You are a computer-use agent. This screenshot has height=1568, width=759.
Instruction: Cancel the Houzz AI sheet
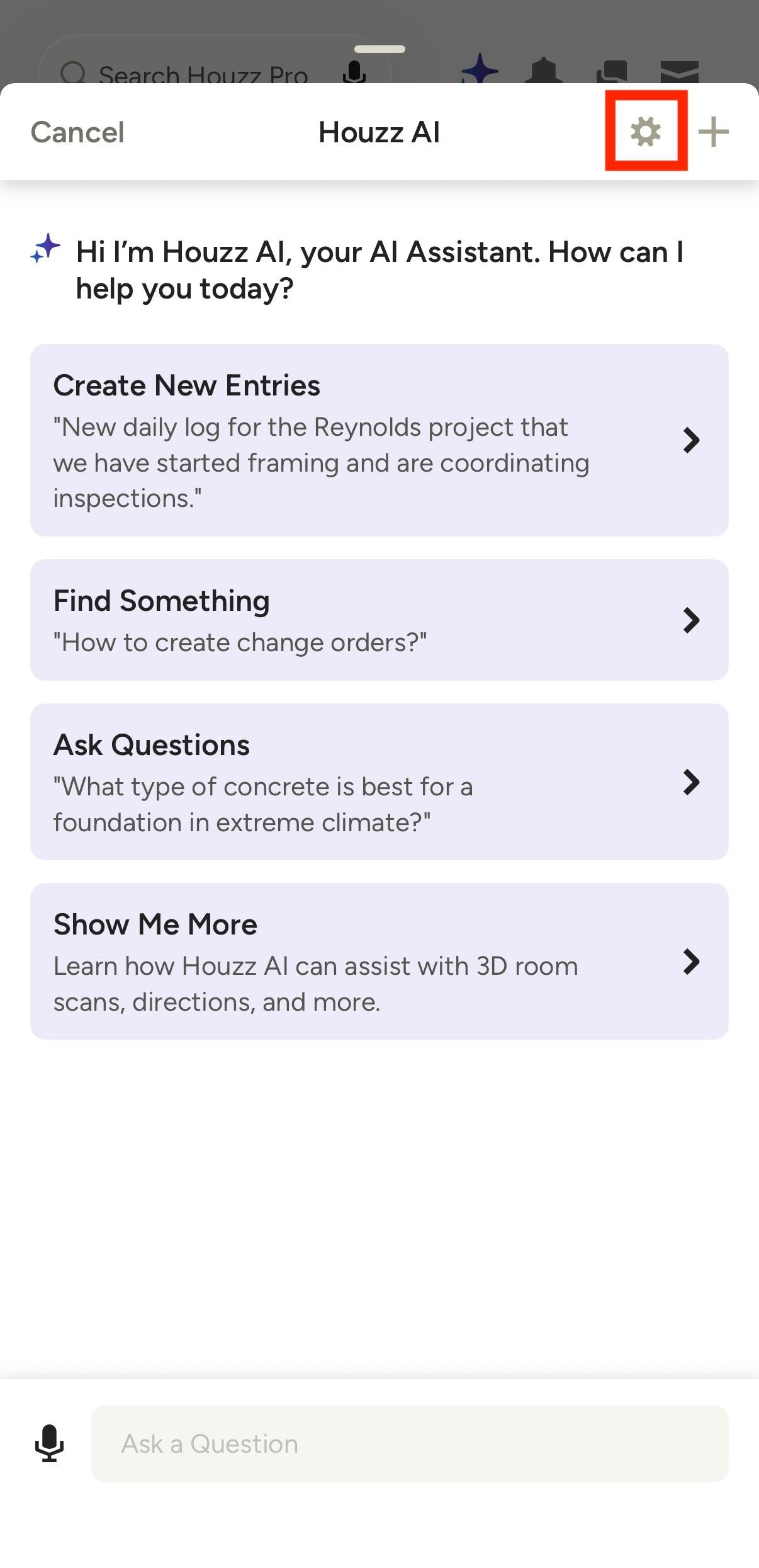[x=77, y=132]
